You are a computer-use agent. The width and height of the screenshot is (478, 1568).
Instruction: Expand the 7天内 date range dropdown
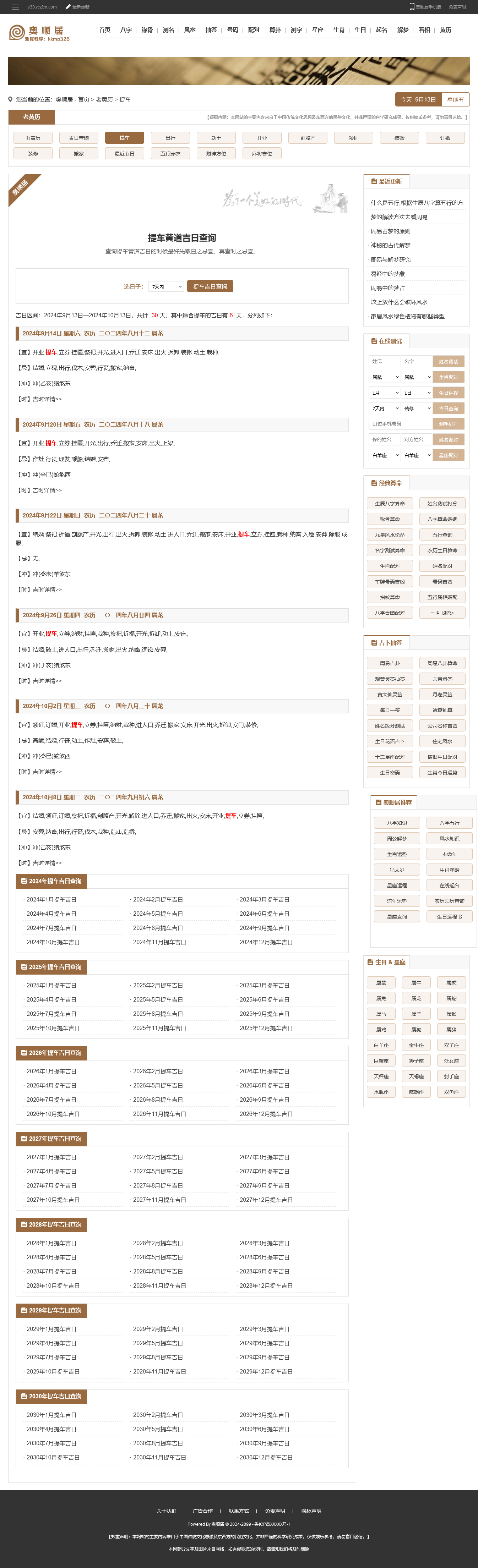166,286
